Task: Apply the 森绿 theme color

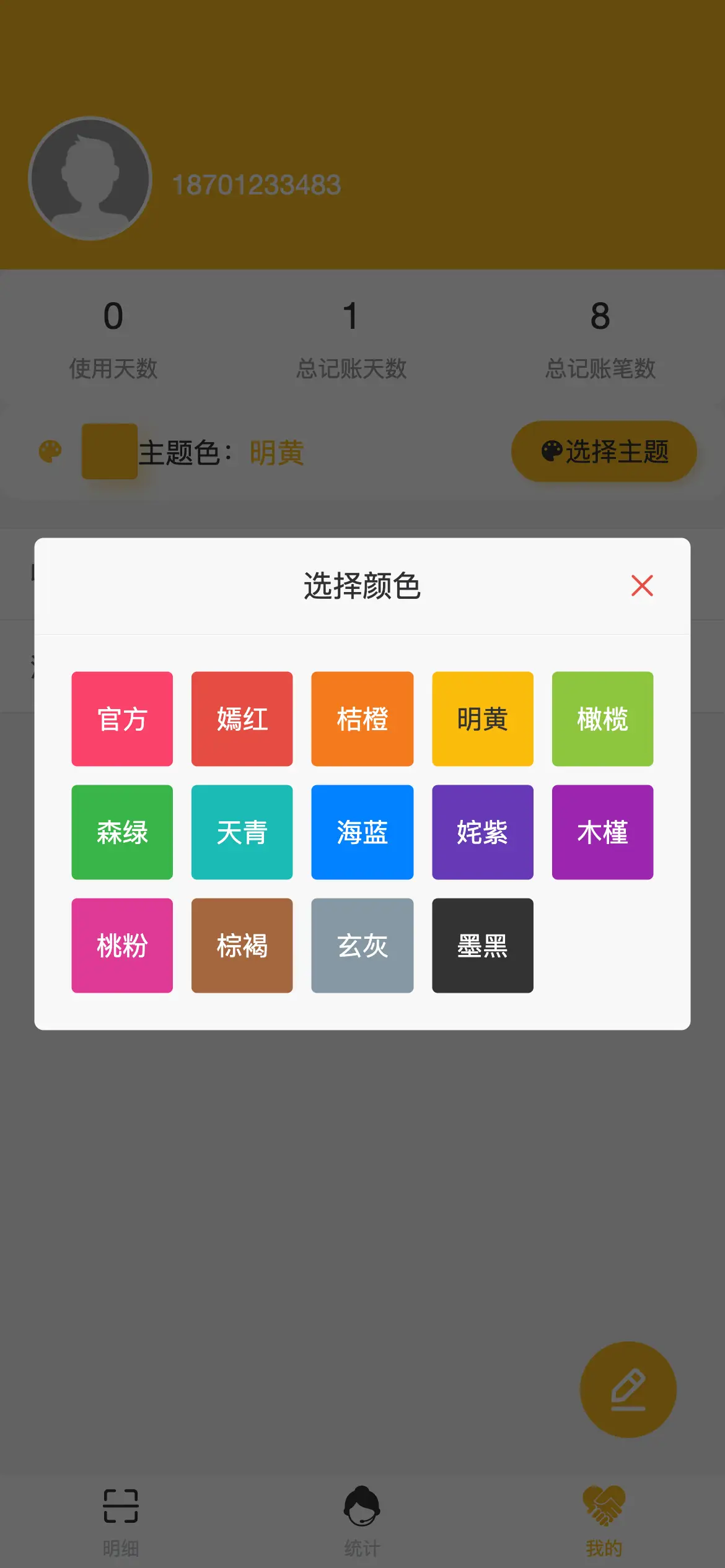Action: point(122,832)
